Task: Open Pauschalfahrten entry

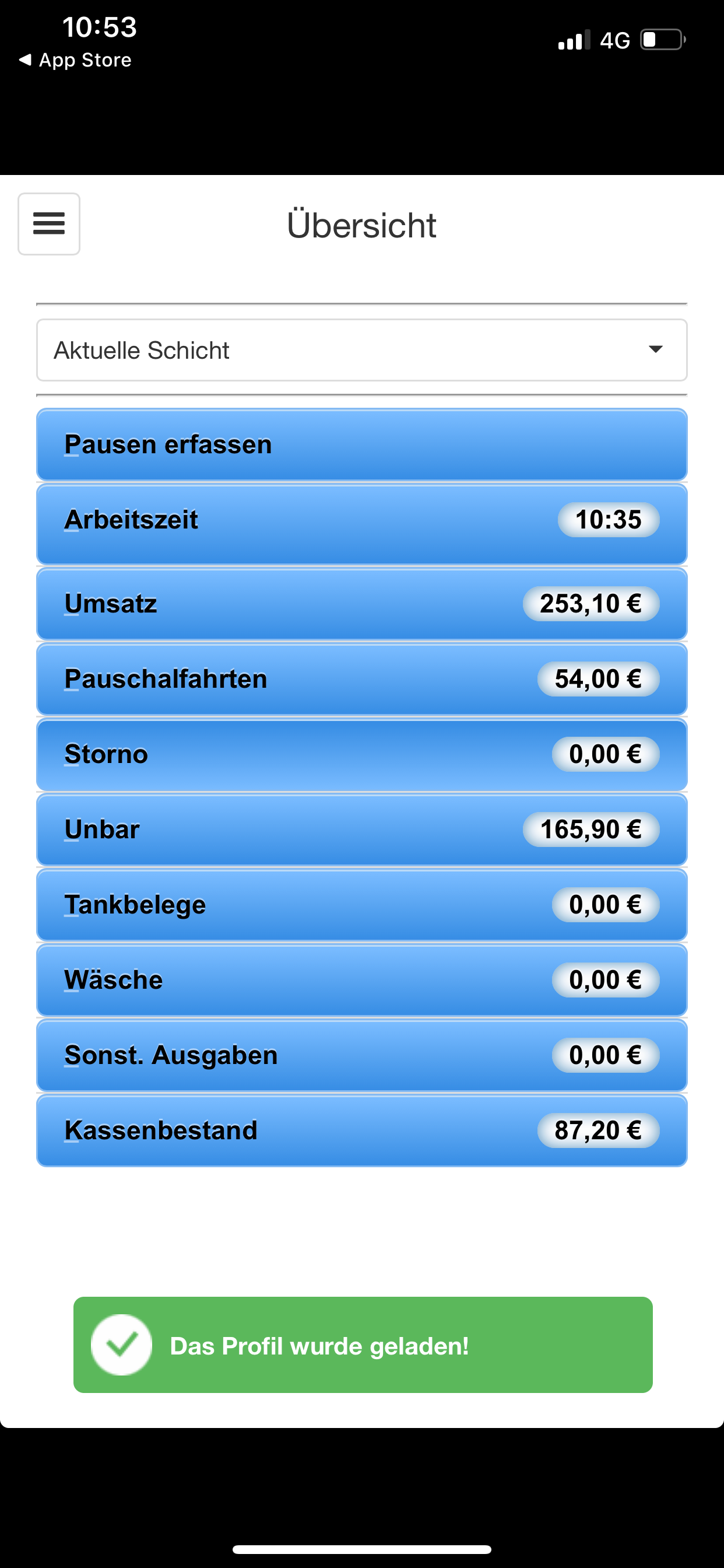Action: 362,678
